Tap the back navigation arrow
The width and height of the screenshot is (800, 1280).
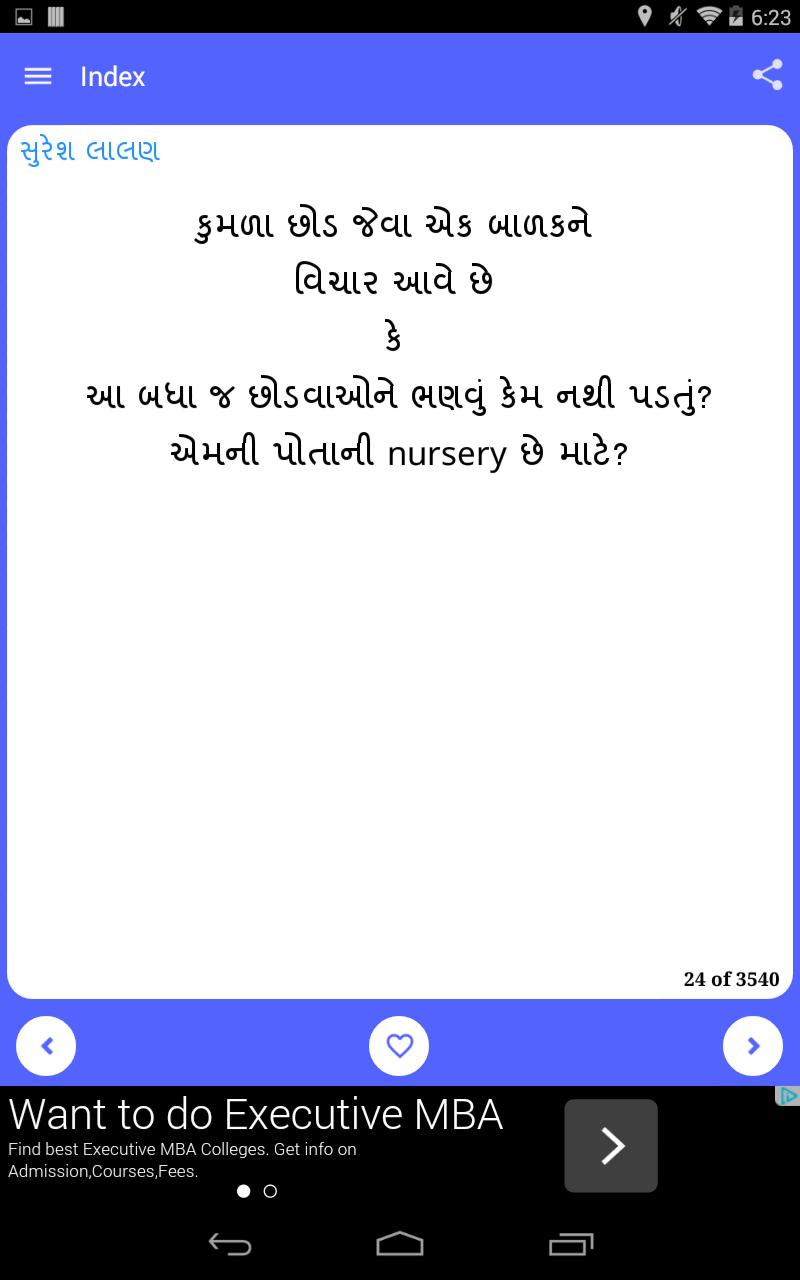coord(229,1244)
